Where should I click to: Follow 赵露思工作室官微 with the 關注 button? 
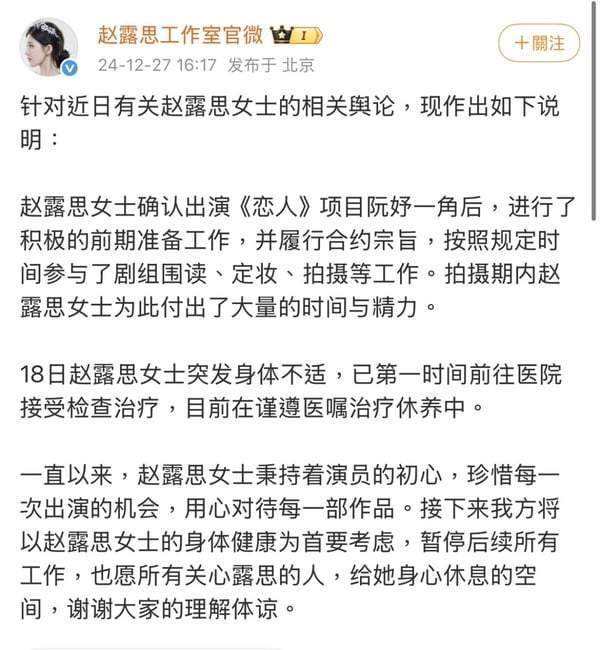pyautogui.click(x=539, y=43)
